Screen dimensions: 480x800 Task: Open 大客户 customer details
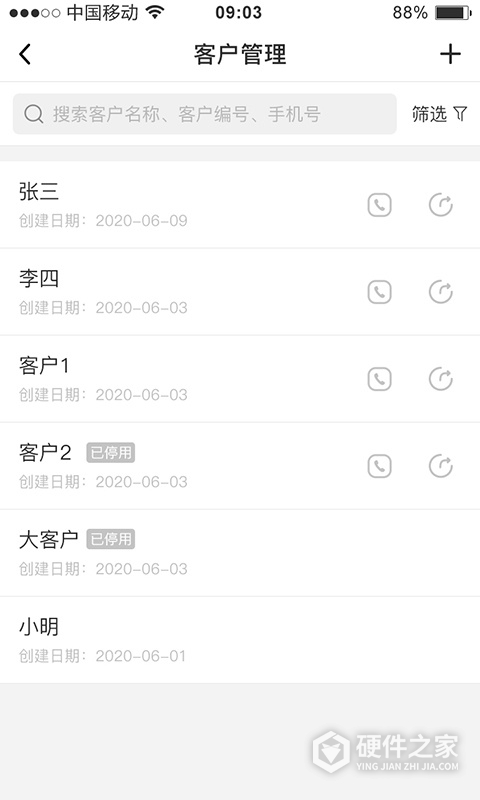(240, 553)
